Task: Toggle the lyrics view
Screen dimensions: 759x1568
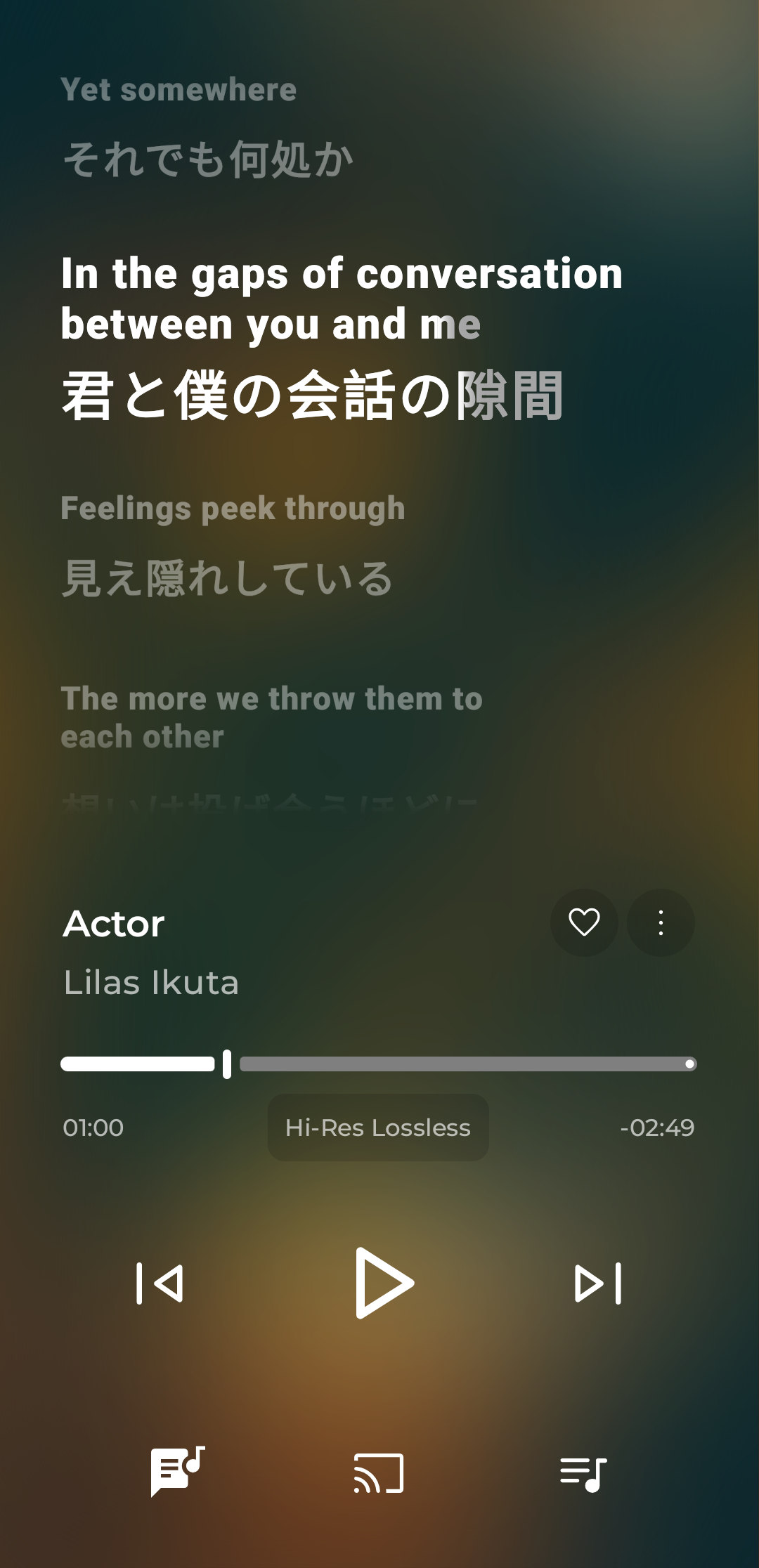Action: point(177,1472)
